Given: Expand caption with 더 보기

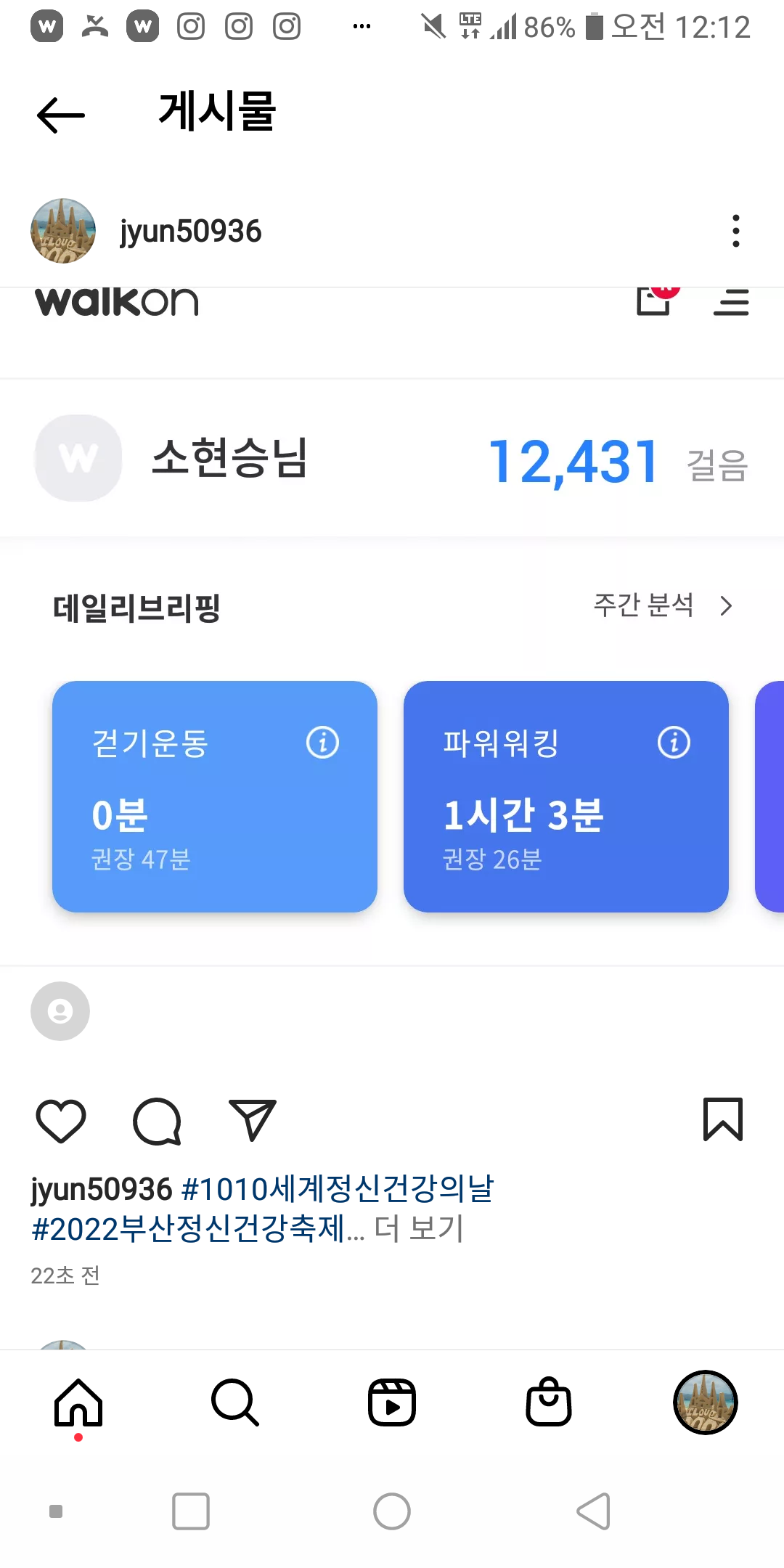Looking at the screenshot, I should [x=419, y=1229].
